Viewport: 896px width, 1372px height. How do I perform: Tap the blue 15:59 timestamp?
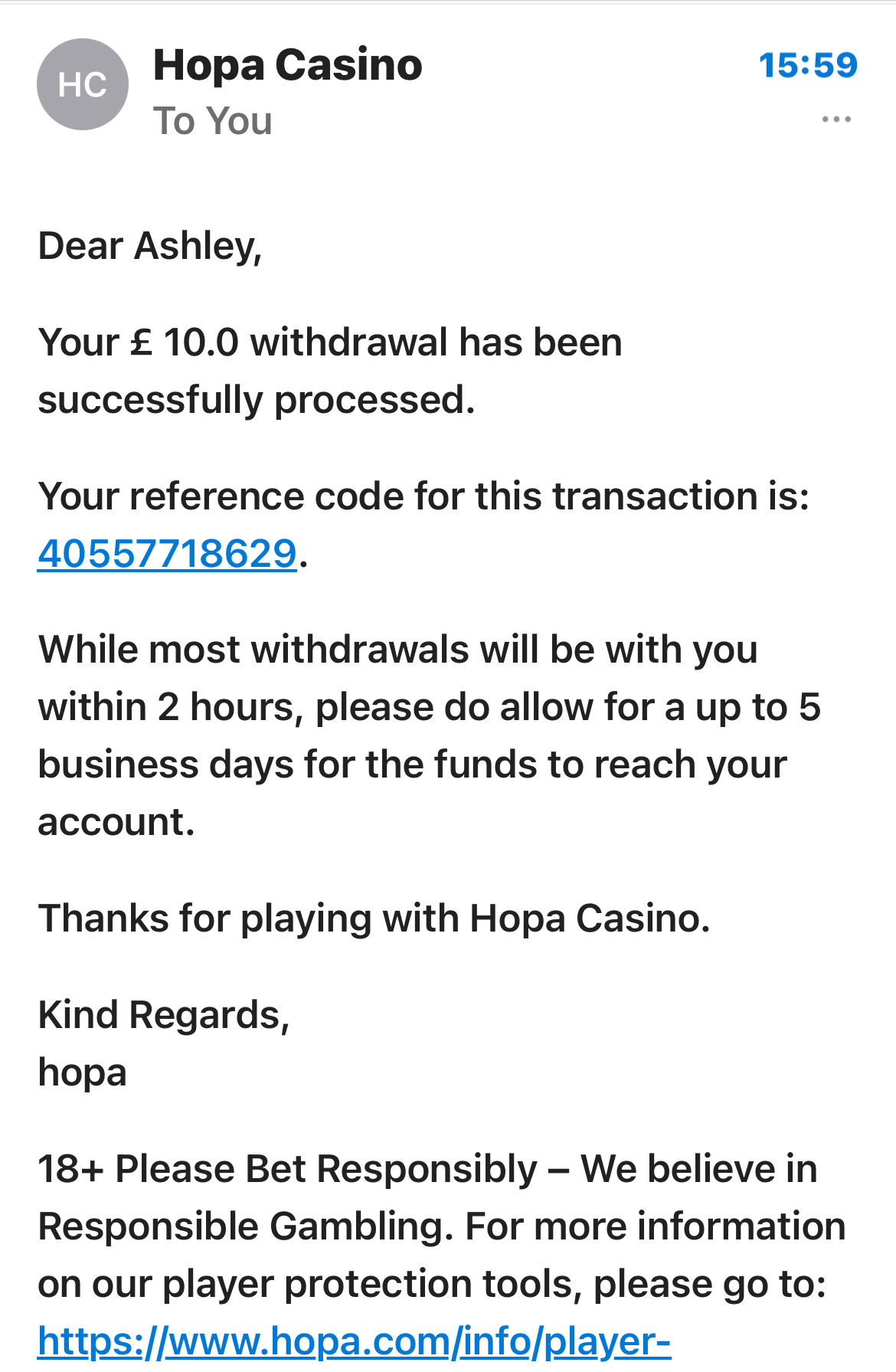click(x=809, y=65)
